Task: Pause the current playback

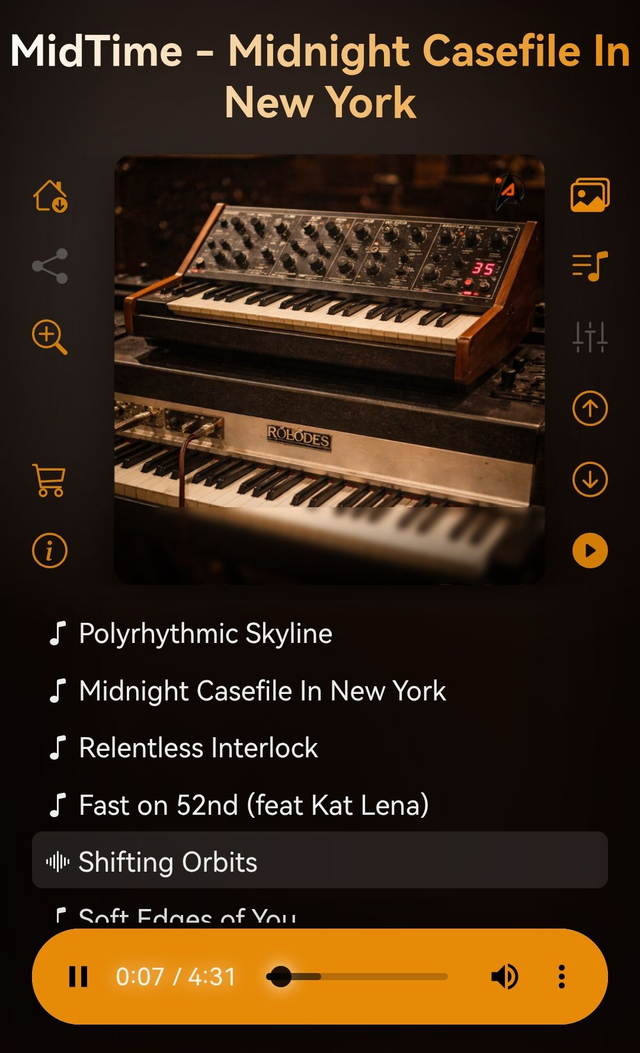Action: 78,977
